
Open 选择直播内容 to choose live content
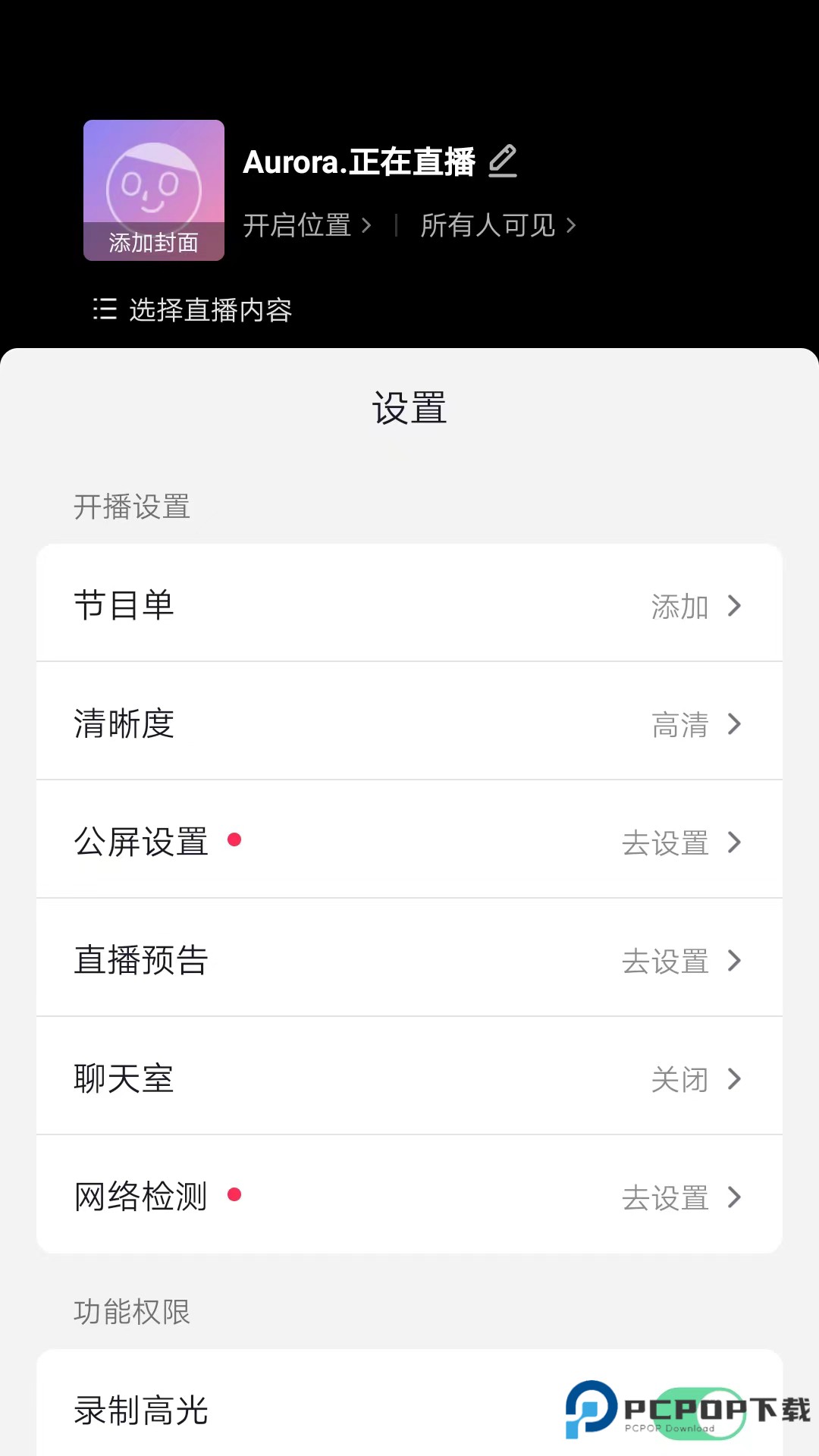click(x=193, y=309)
